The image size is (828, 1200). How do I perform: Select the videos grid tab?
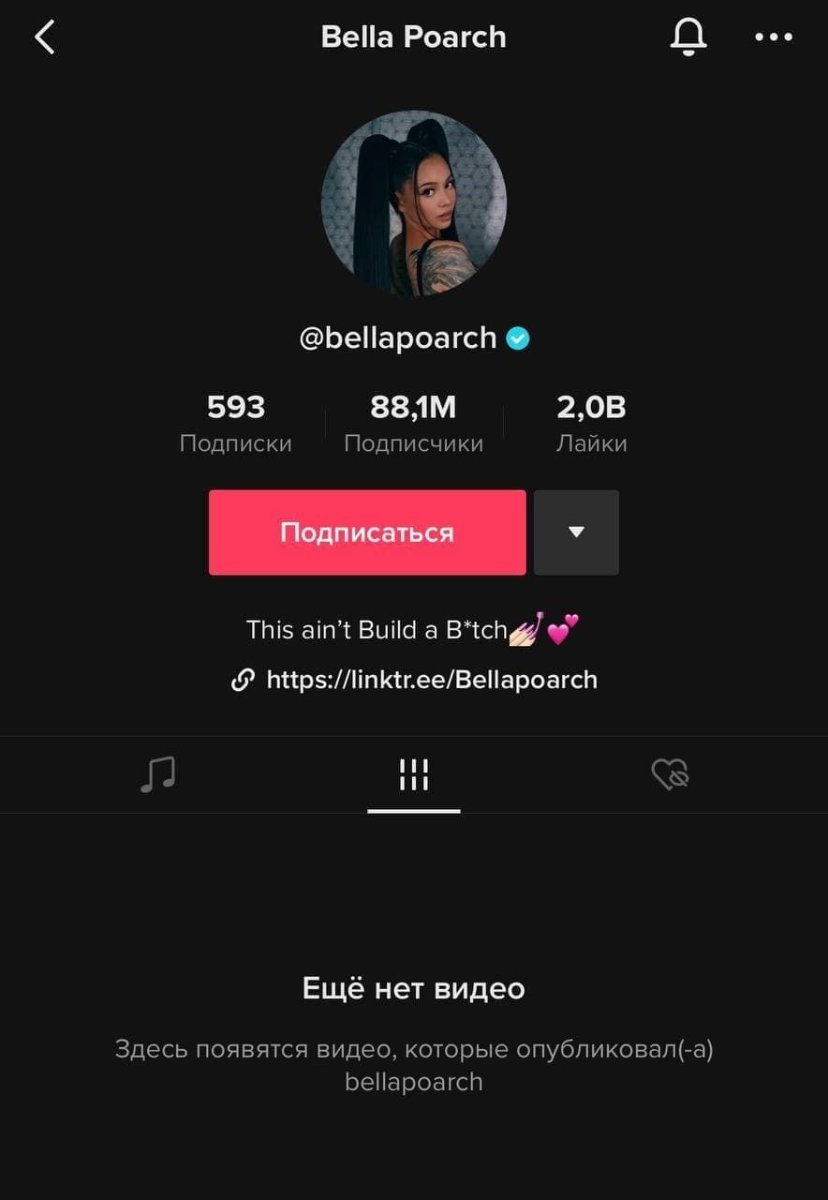pos(414,774)
